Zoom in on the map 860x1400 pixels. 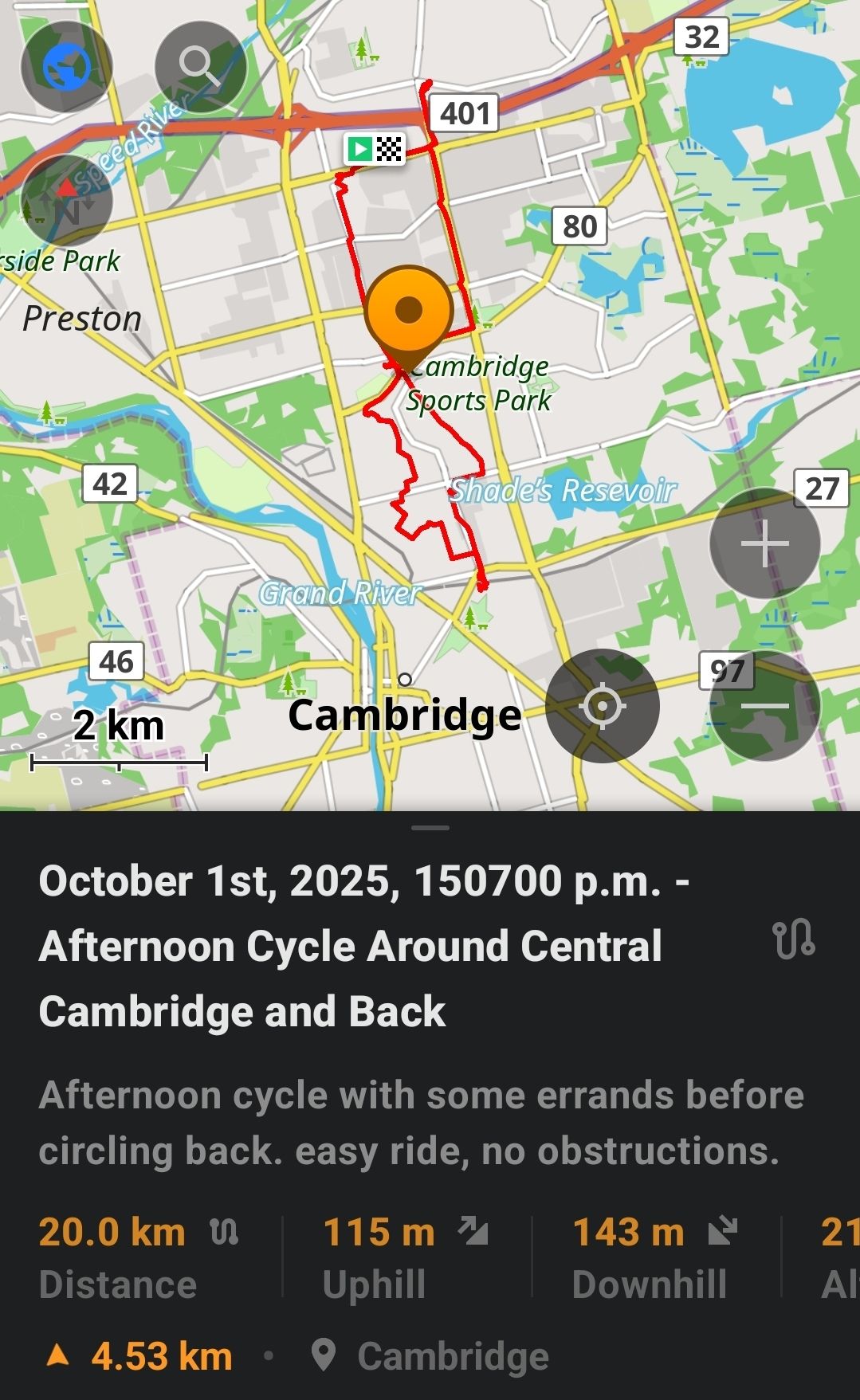click(764, 543)
